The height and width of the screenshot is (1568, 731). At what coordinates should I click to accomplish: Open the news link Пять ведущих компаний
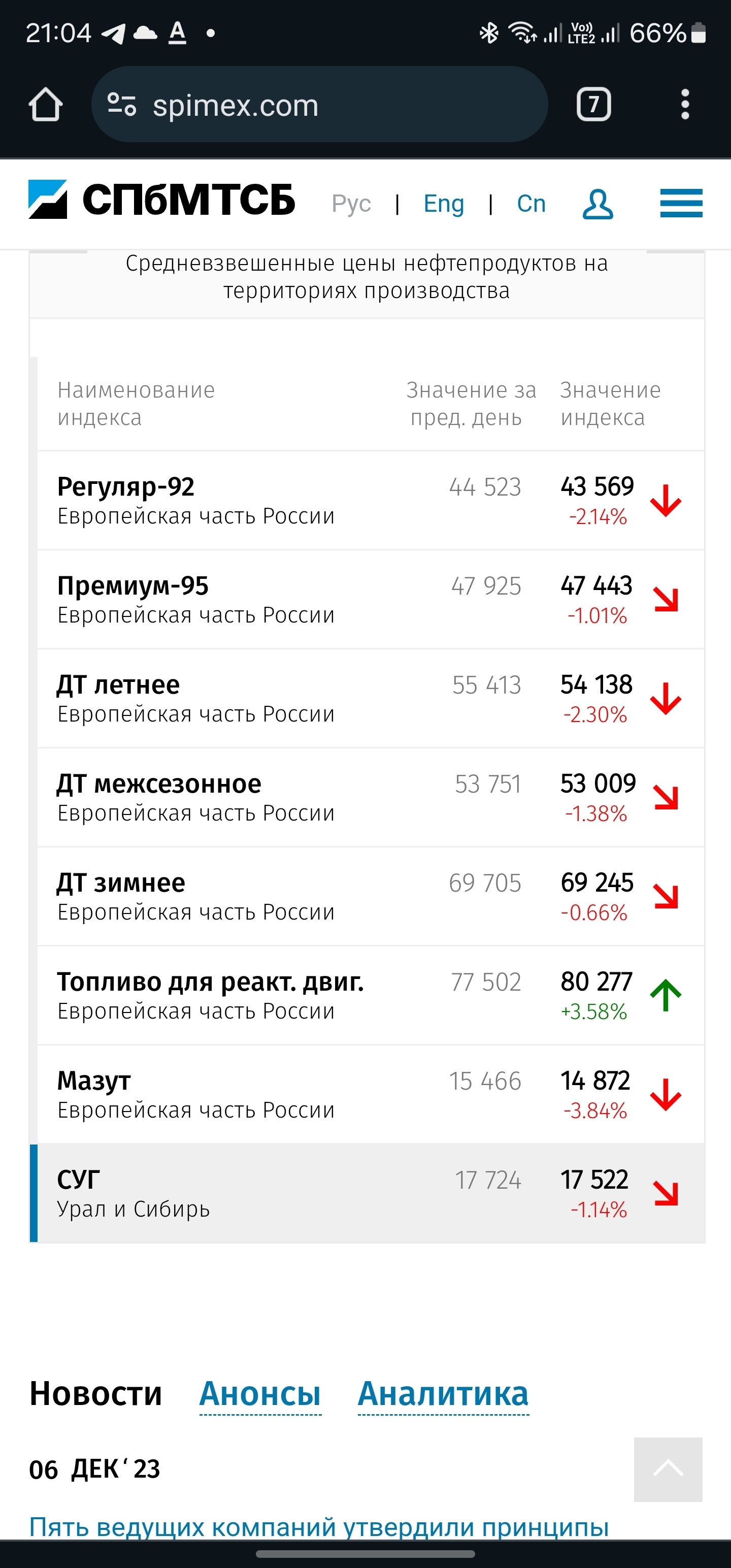coord(319,1526)
